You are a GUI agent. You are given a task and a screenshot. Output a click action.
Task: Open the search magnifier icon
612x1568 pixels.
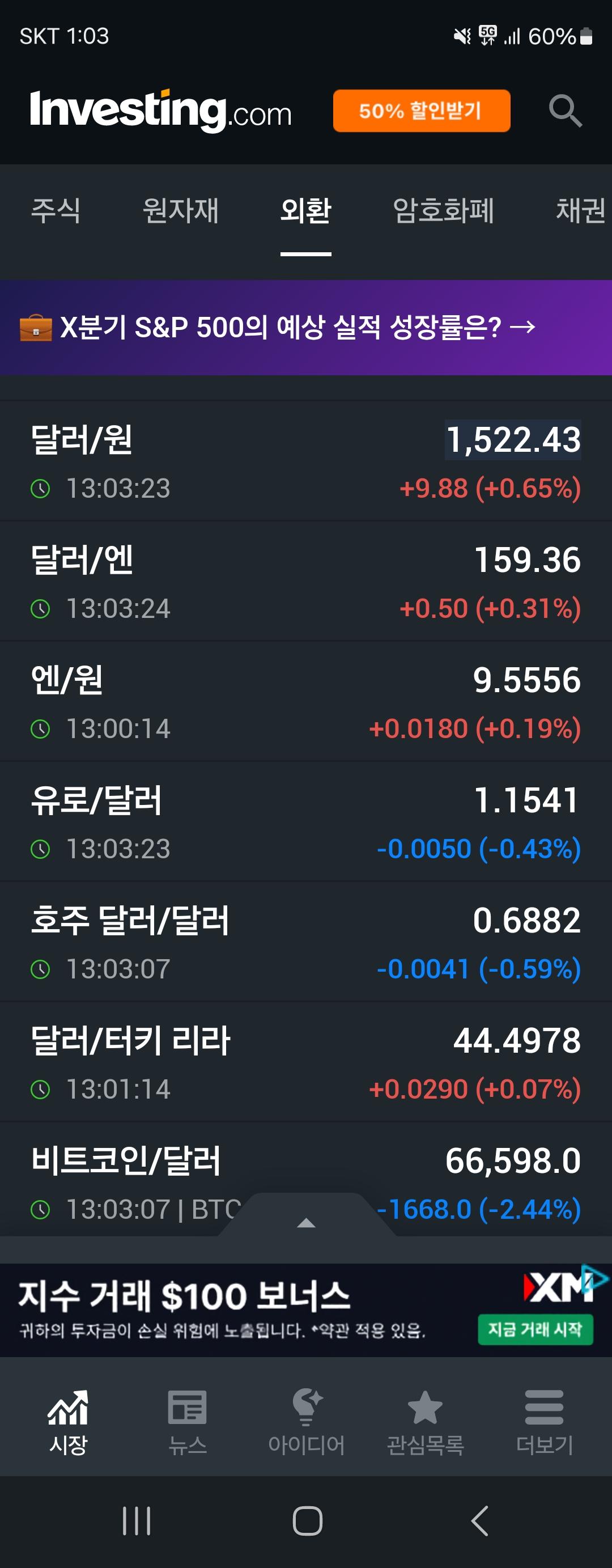point(564,111)
